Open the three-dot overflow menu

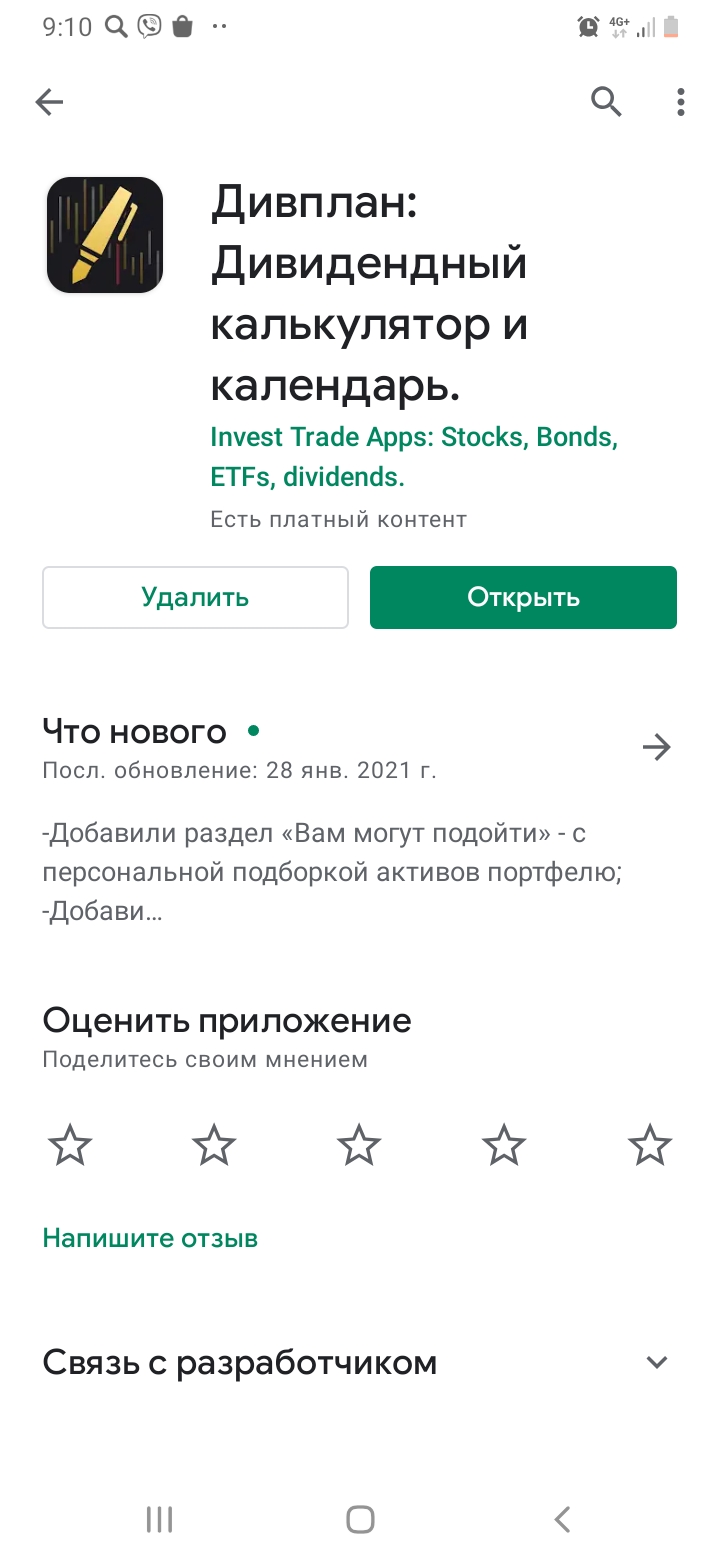pyautogui.click(x=681, y=101)
